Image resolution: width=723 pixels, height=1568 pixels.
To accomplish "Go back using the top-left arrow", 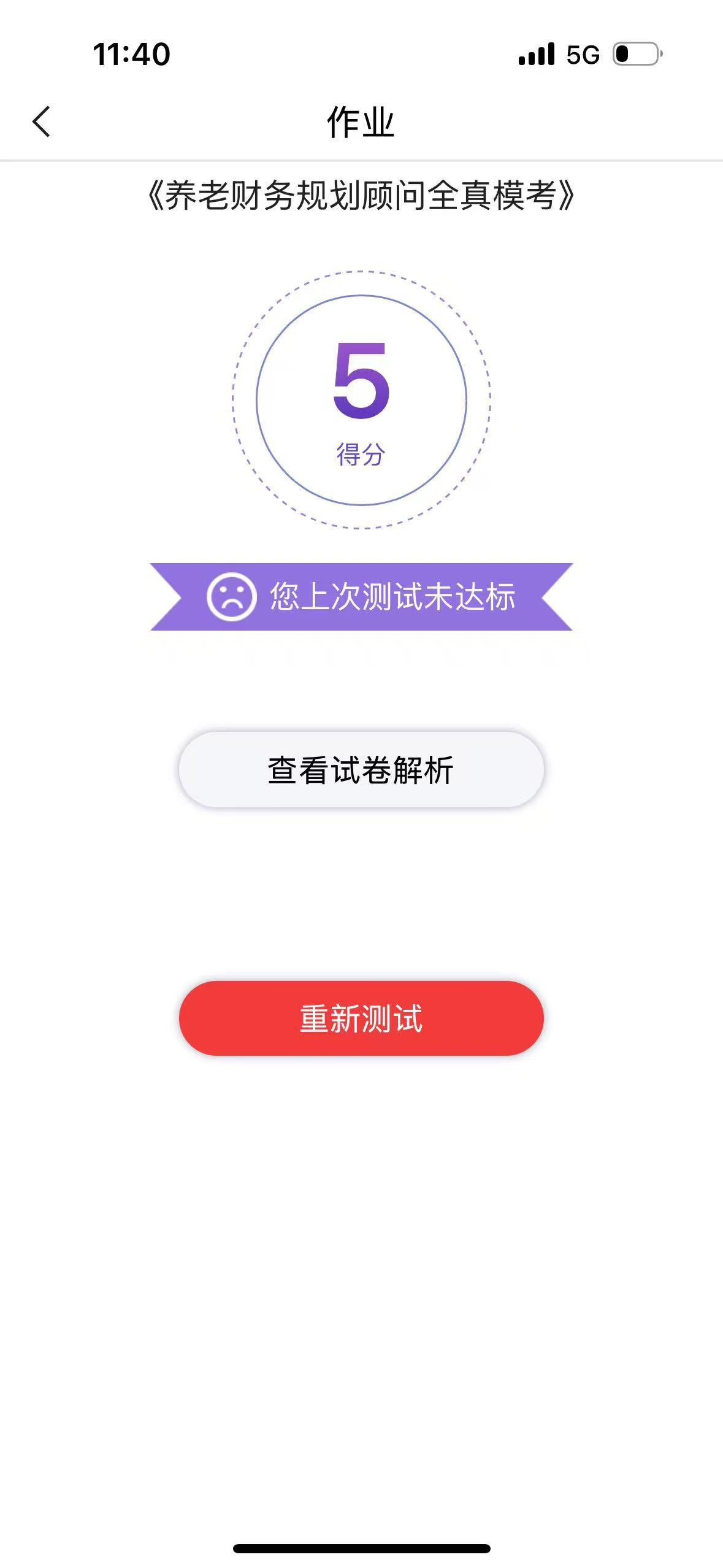I will click(x=41, y=121).
